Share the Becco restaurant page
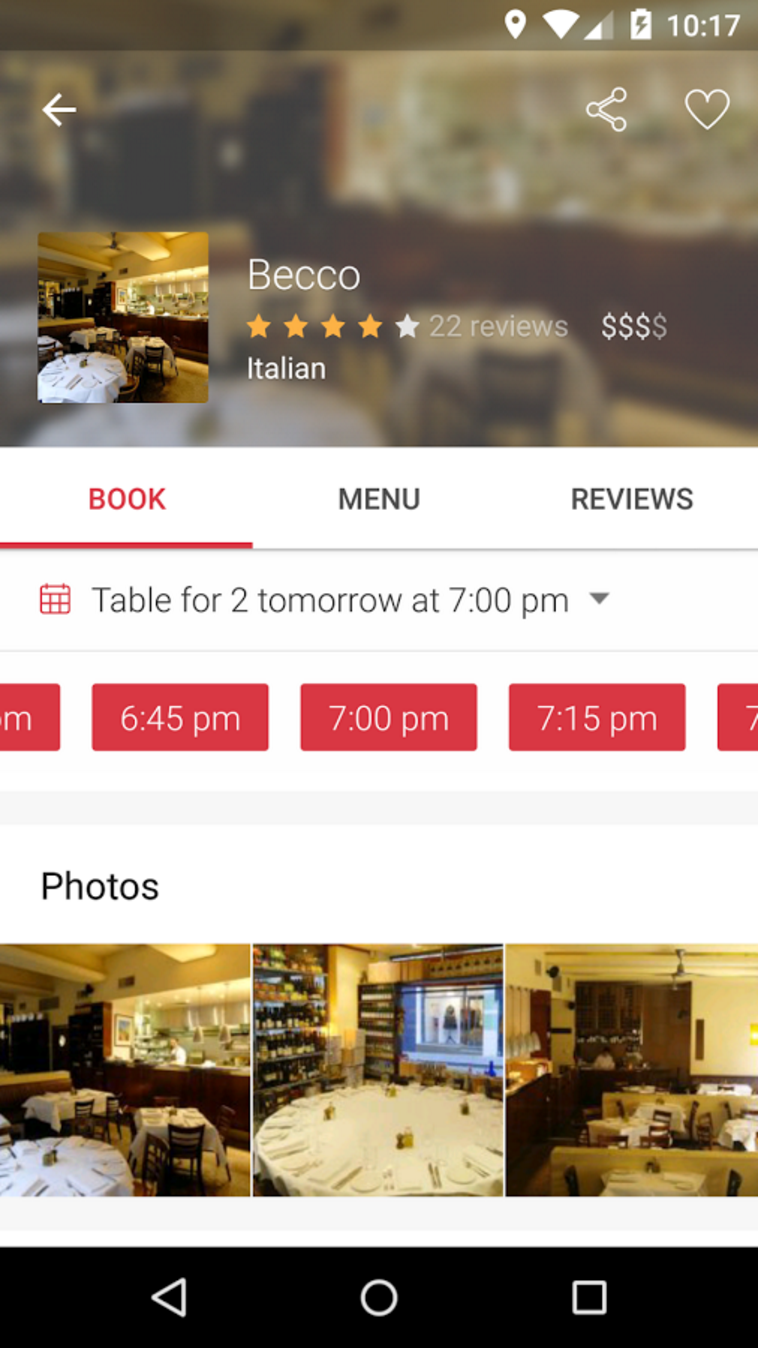The height and width of the screenshot is (1348, 758). pyautogui.click(x=607, y=110)
